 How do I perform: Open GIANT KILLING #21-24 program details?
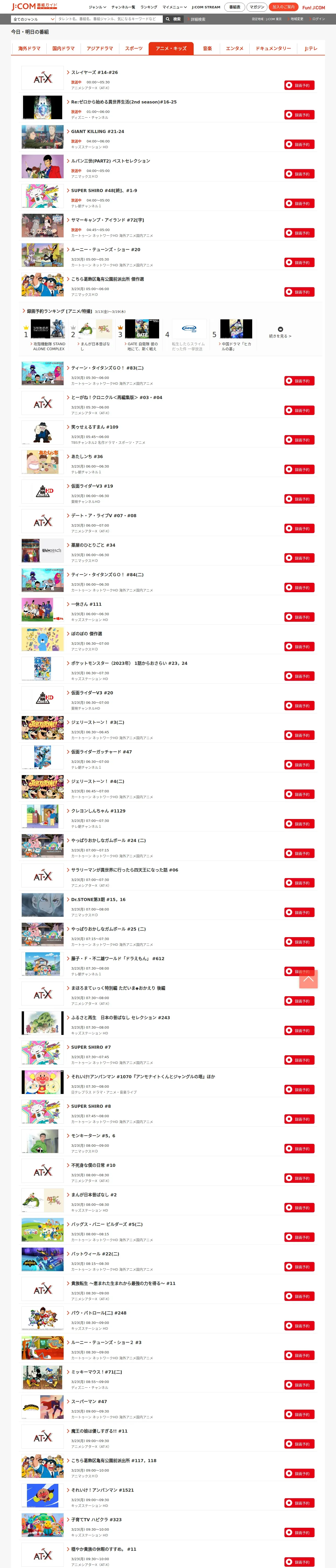(98, 131)
